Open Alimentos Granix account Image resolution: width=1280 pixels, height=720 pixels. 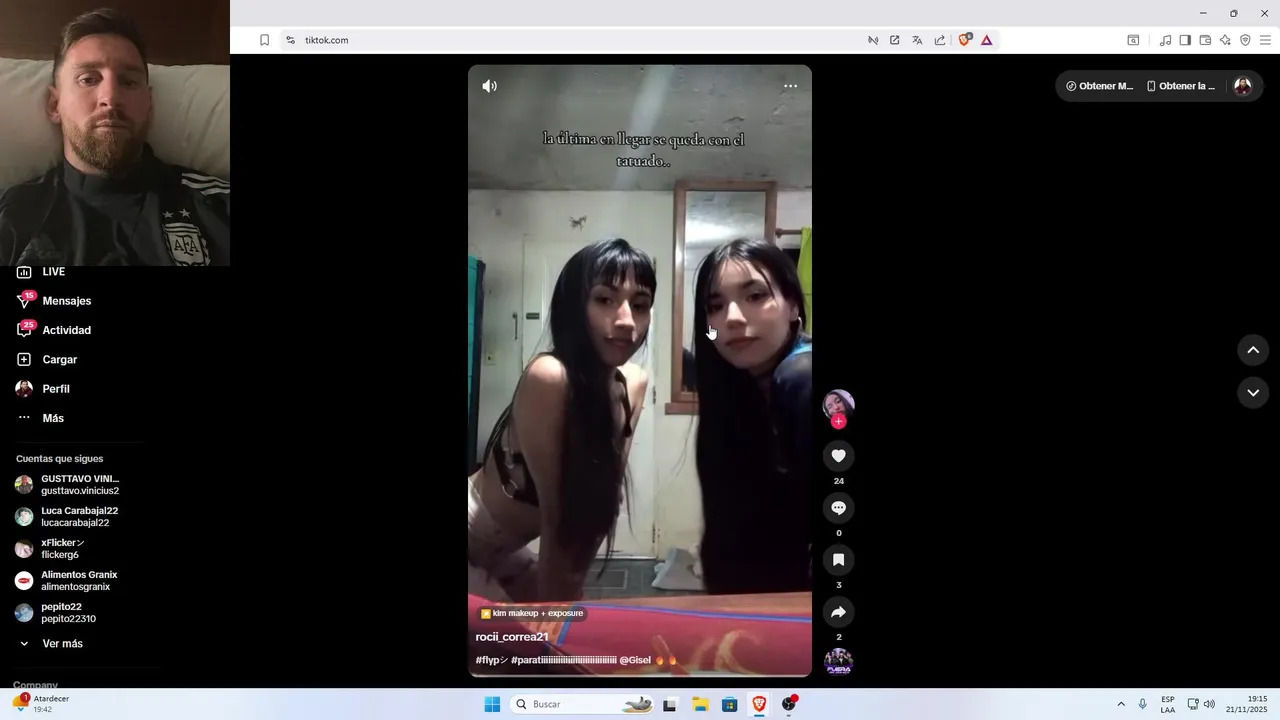click(x=78, y=580)
